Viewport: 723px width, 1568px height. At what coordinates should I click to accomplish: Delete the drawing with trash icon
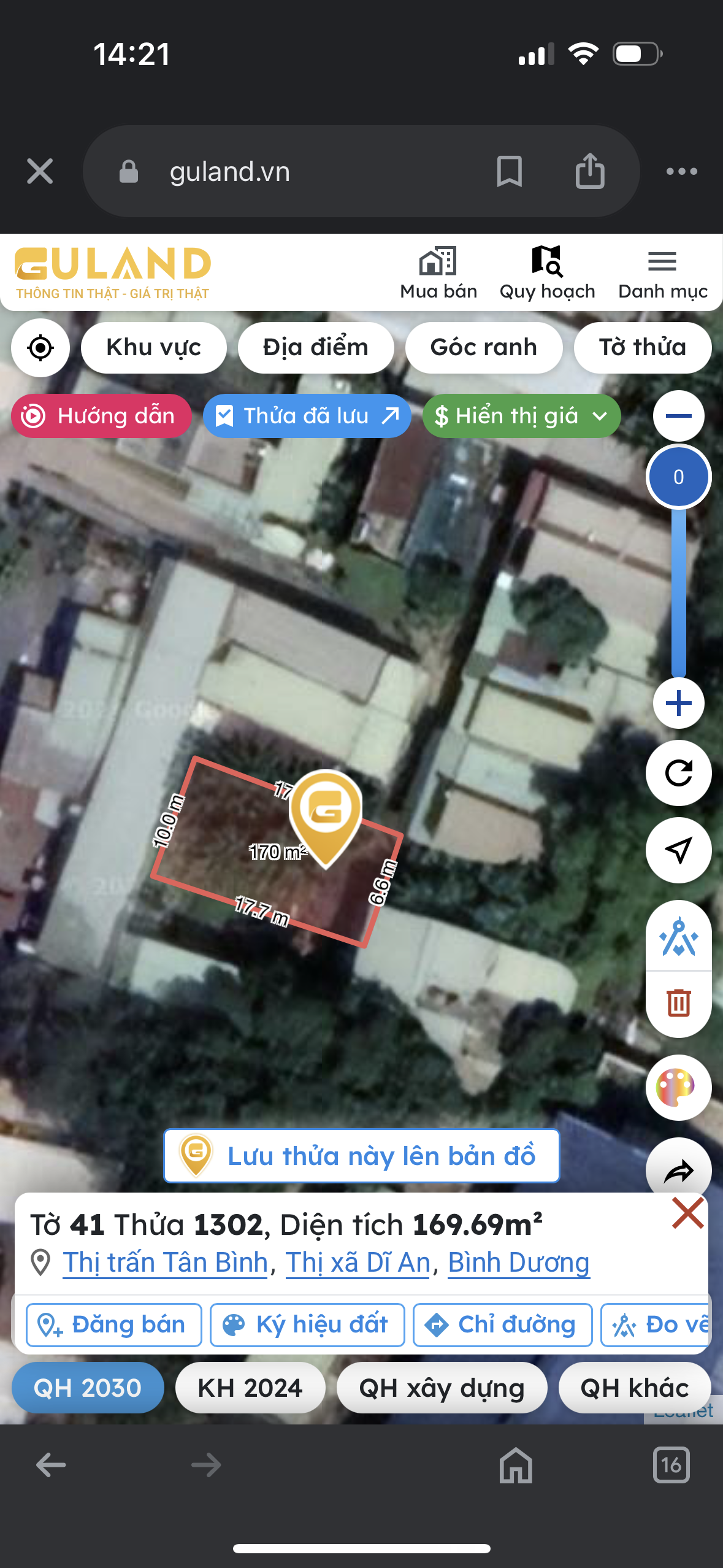(x=678, y=1003)
